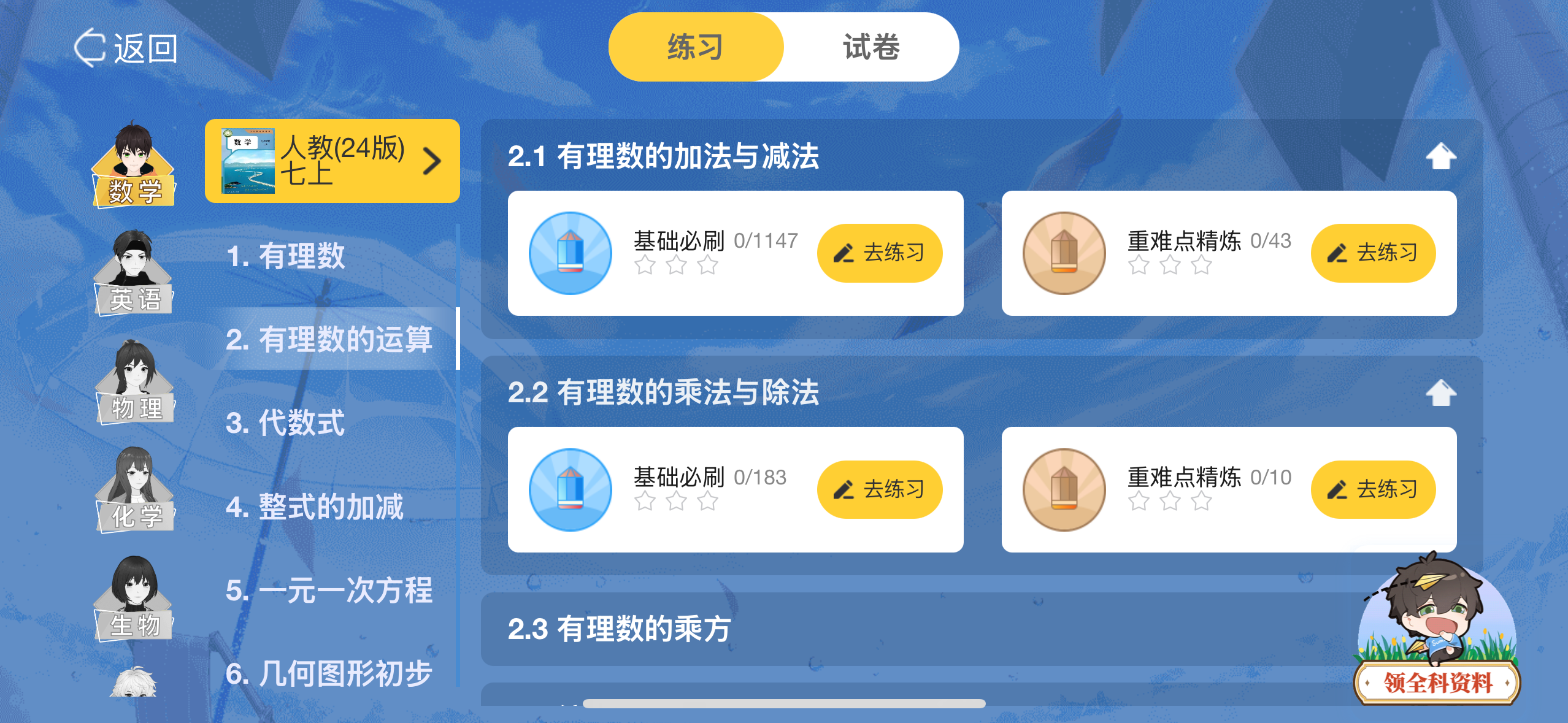Start 基础必刷 practice for section 2.2
The height and width of the screenshot is (723, 1568).
(x=879, y=489)
